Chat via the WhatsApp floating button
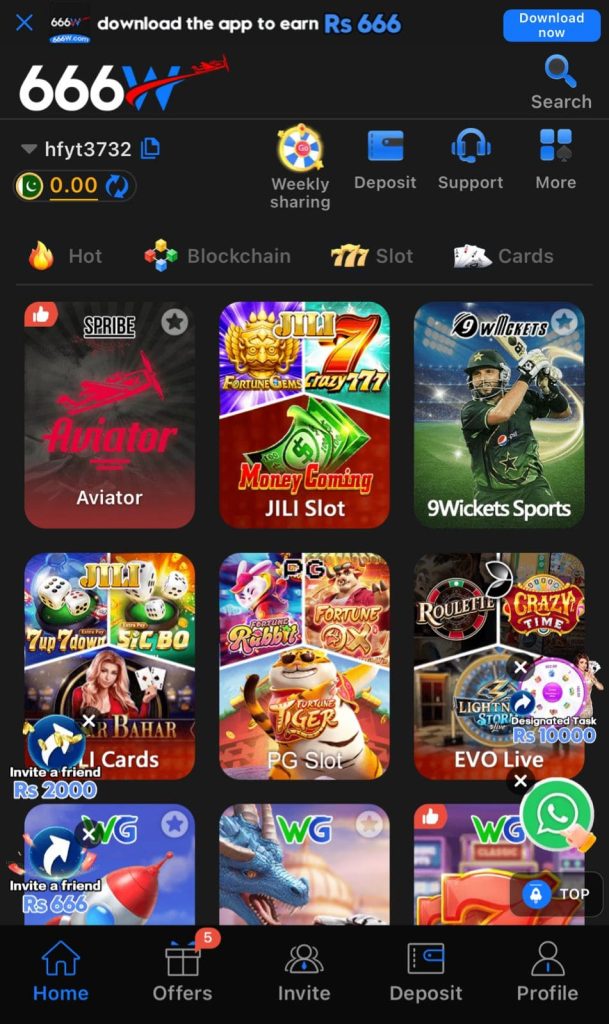Viewport: 609px width, 1024px height. [x=556, y=814]
